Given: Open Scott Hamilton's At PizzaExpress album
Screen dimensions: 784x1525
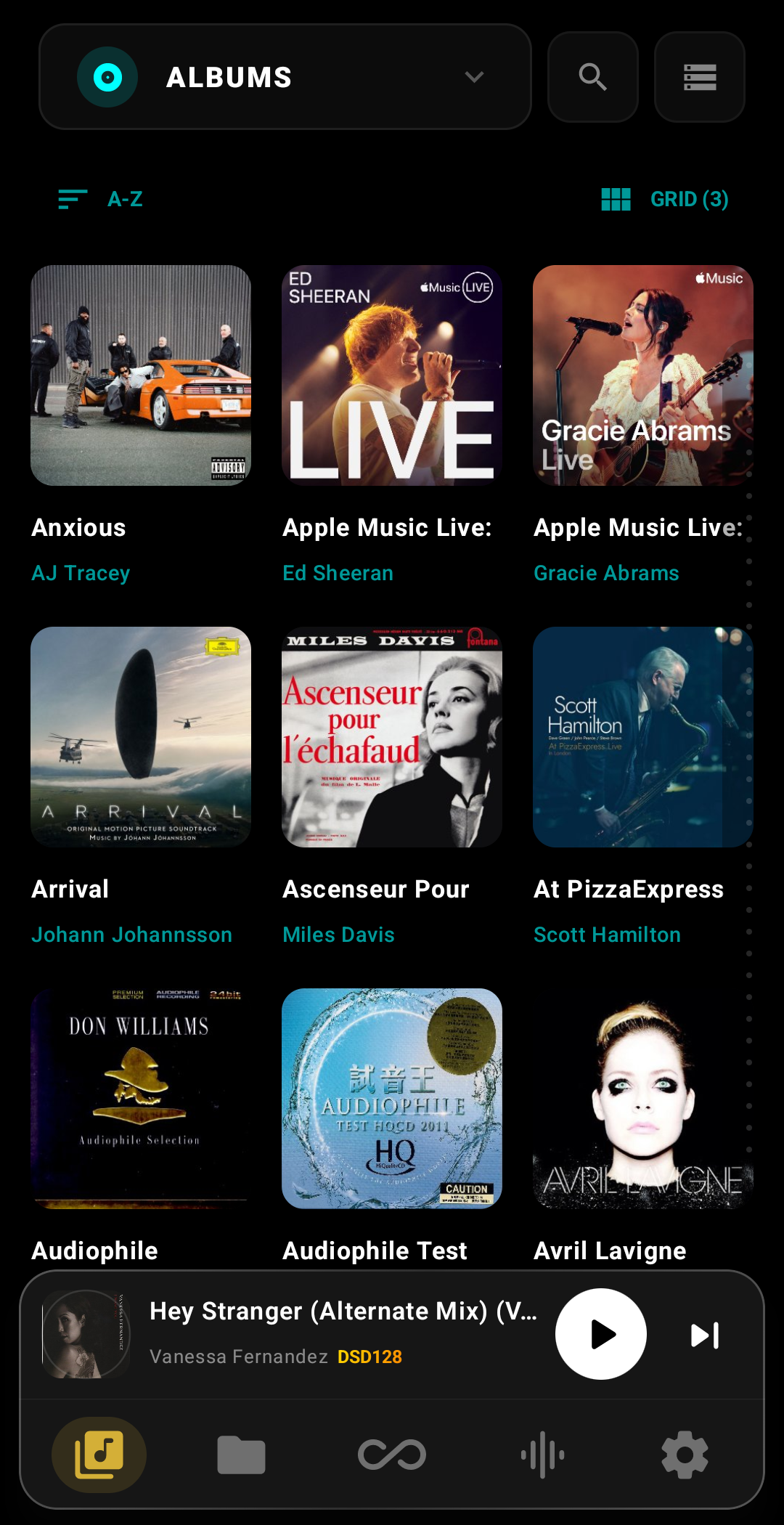Looking at the screenshot, I should click(642, 737).
